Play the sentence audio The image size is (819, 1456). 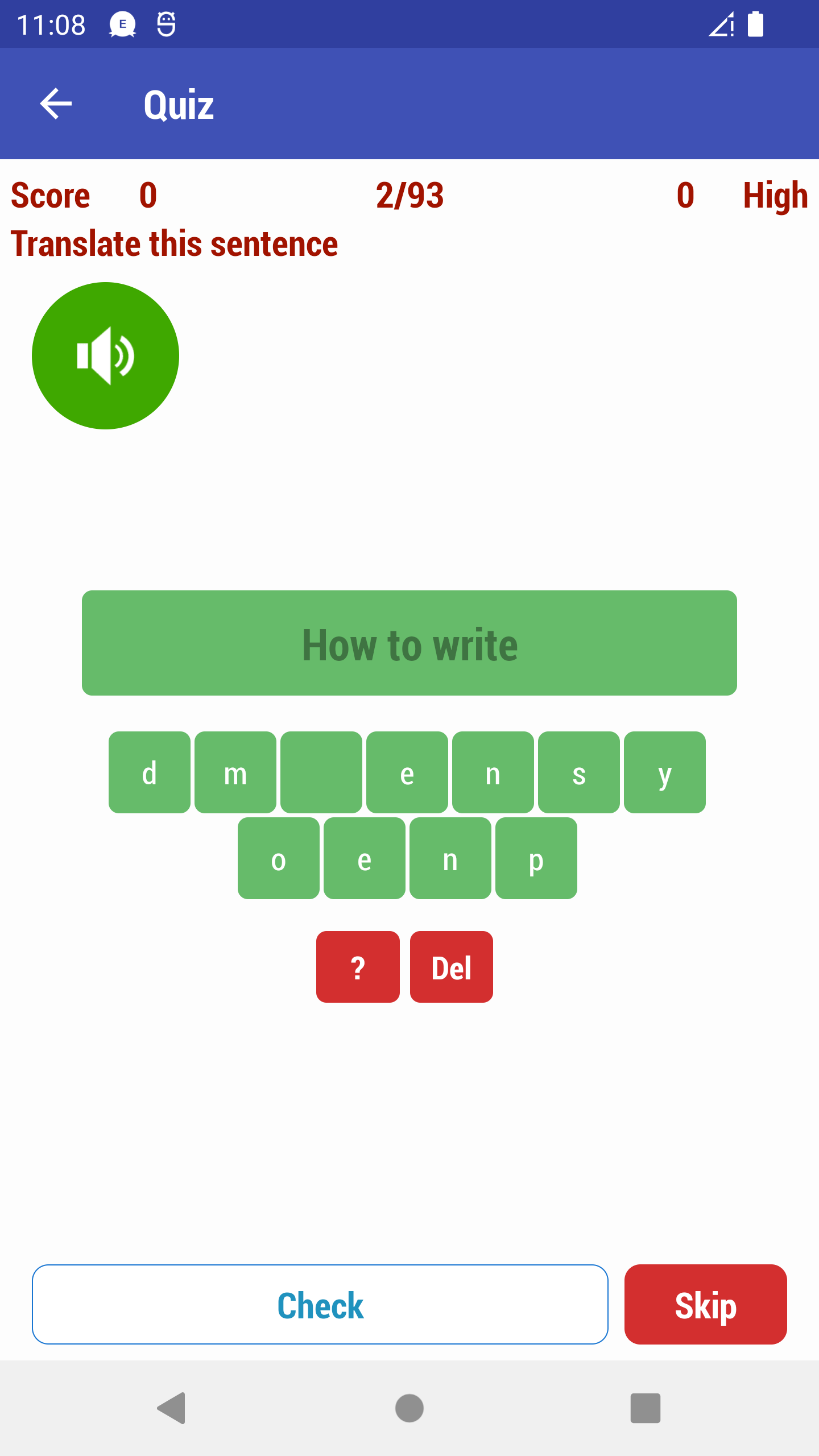(x=106, y=356)
